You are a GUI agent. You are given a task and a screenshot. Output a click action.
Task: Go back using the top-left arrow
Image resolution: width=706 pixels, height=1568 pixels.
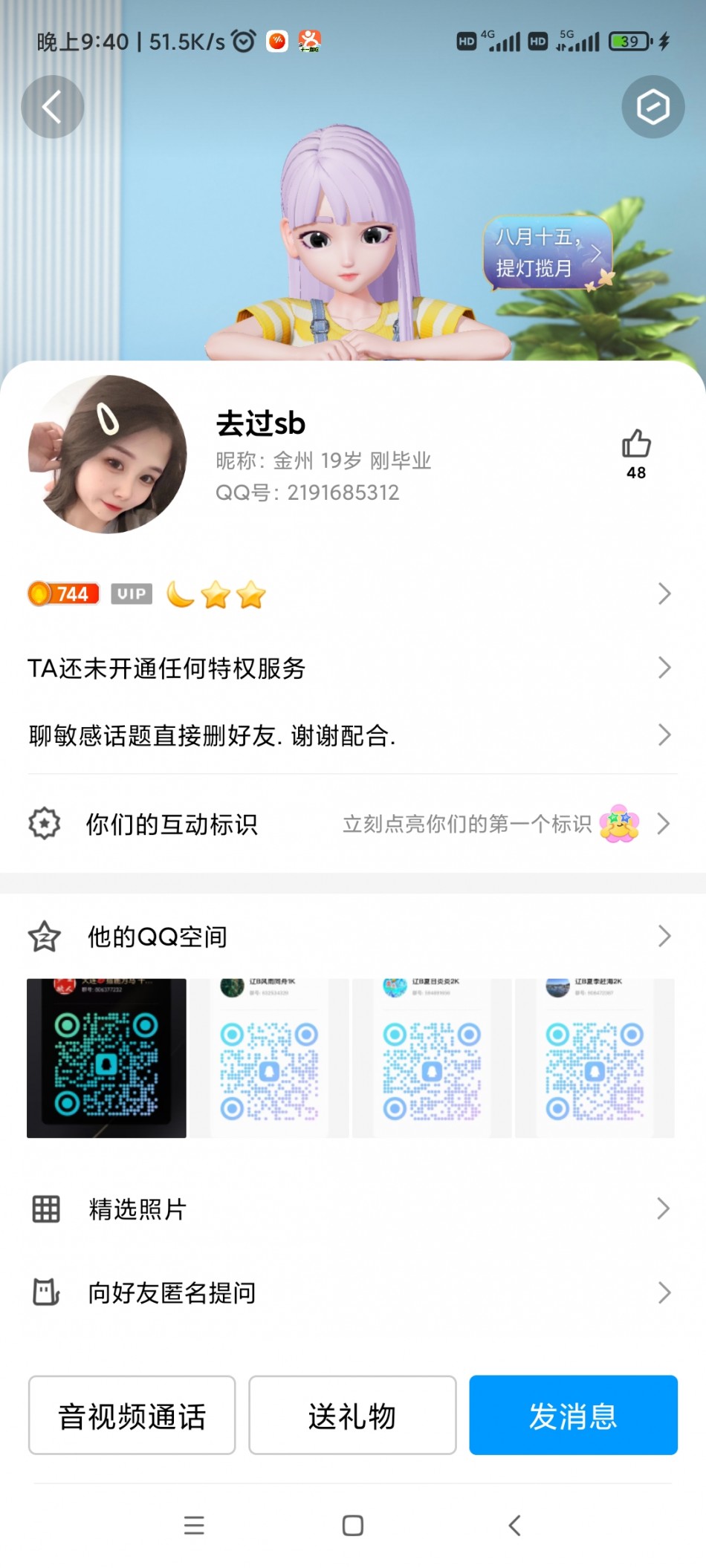[52, 107]
